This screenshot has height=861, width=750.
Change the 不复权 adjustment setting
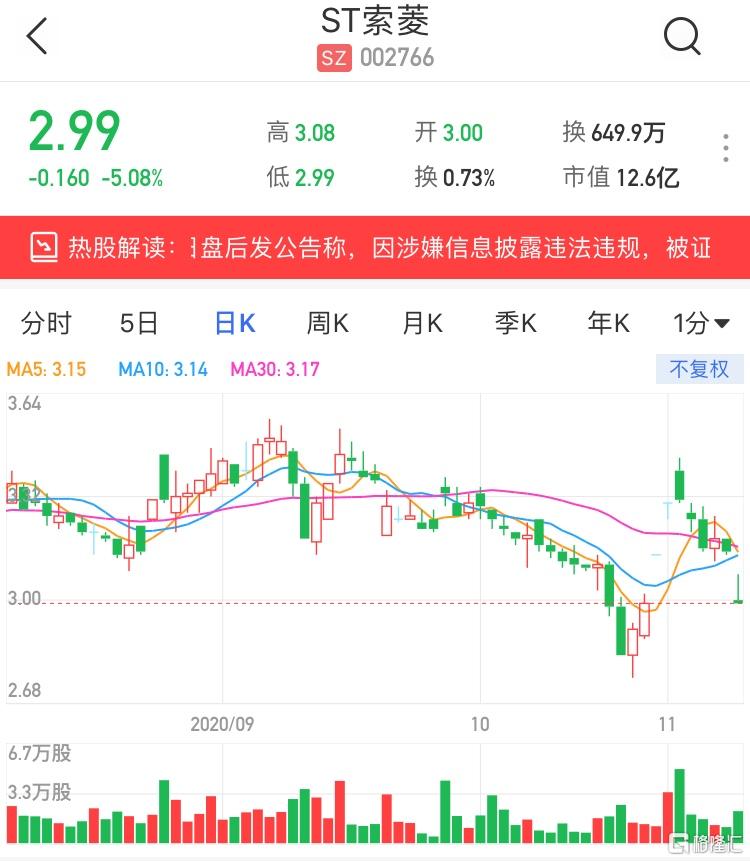pyautogui.click(x=699, y=369)
